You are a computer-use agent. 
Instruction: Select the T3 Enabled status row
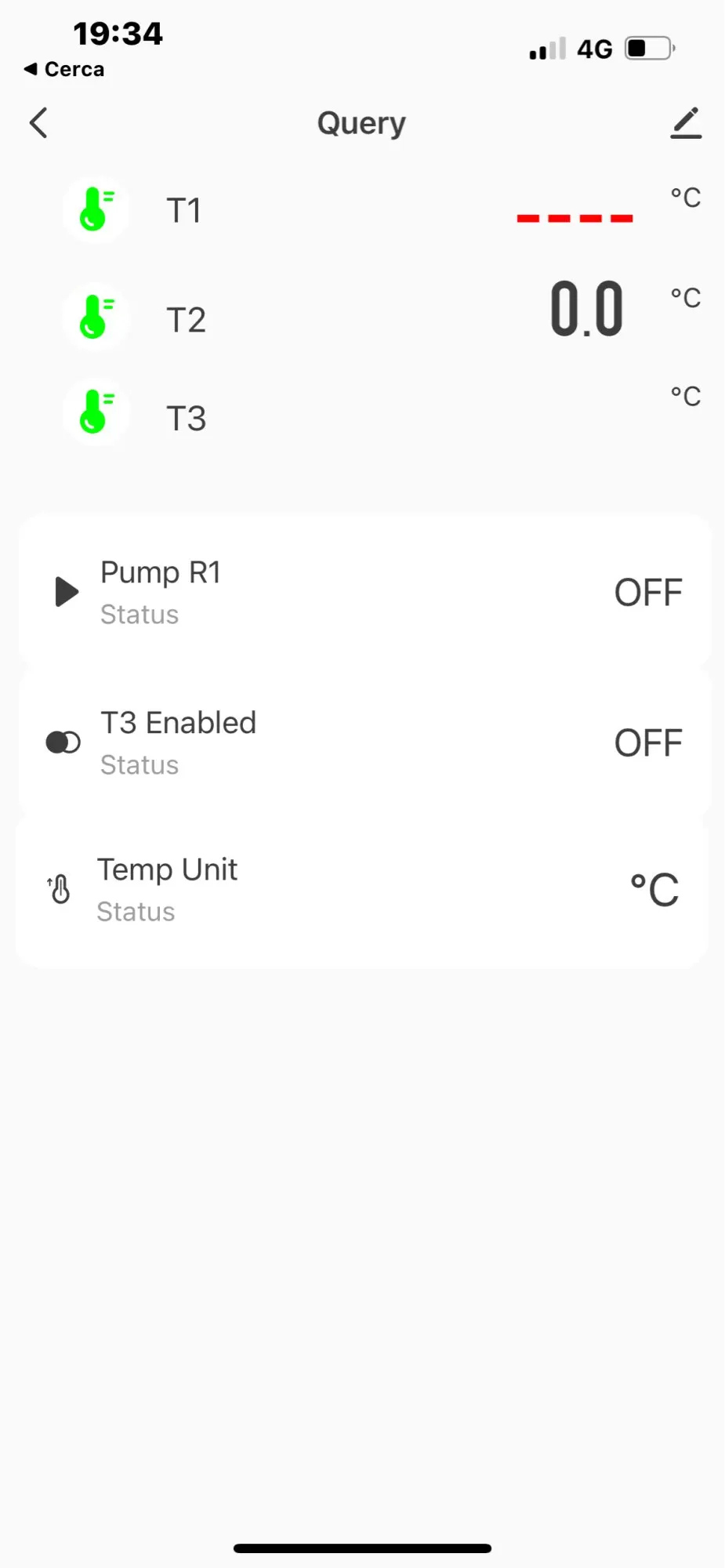point(364,742)
